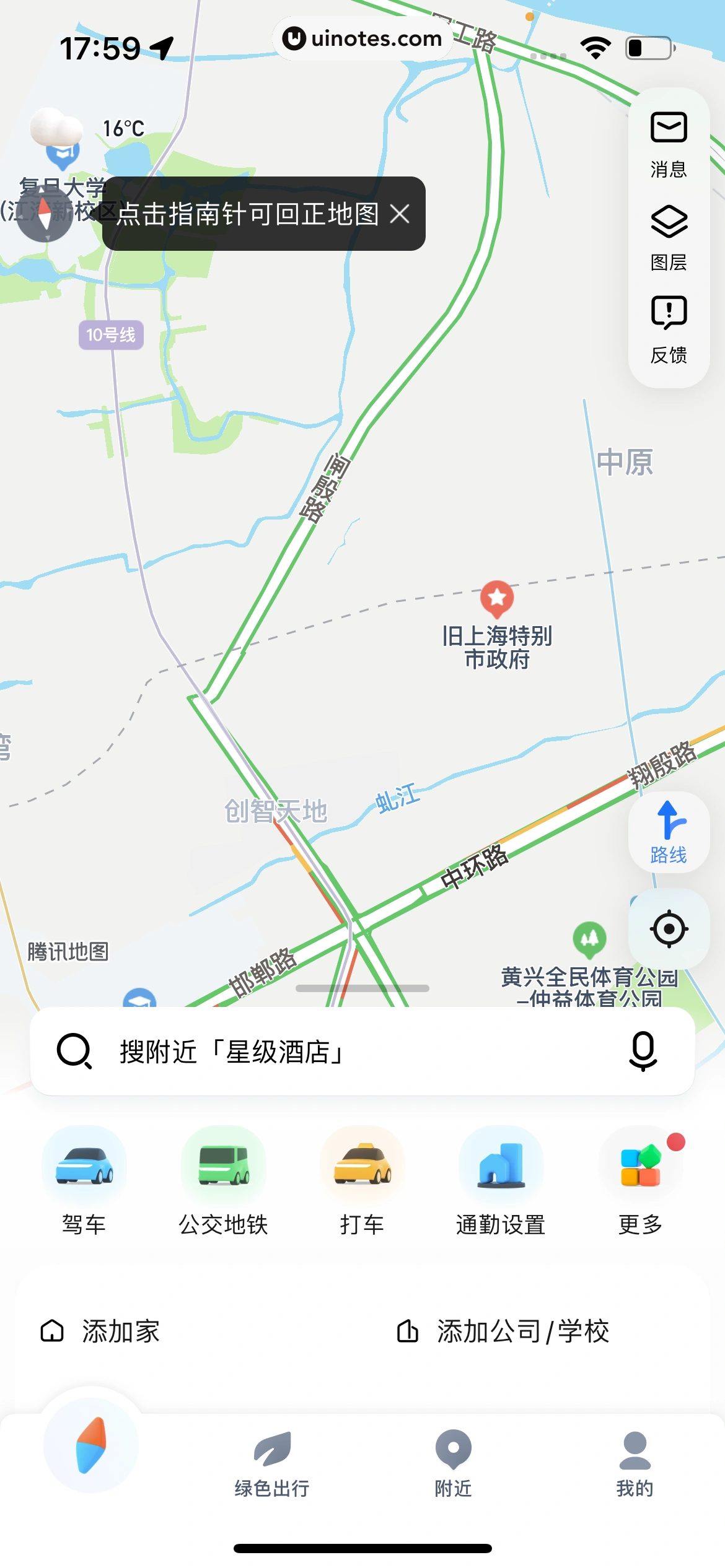Image resolution: width=725 pixels, height=1568 pixels.
Task: Open the 旧上海特别市政府 map marker
Action: 497,599
